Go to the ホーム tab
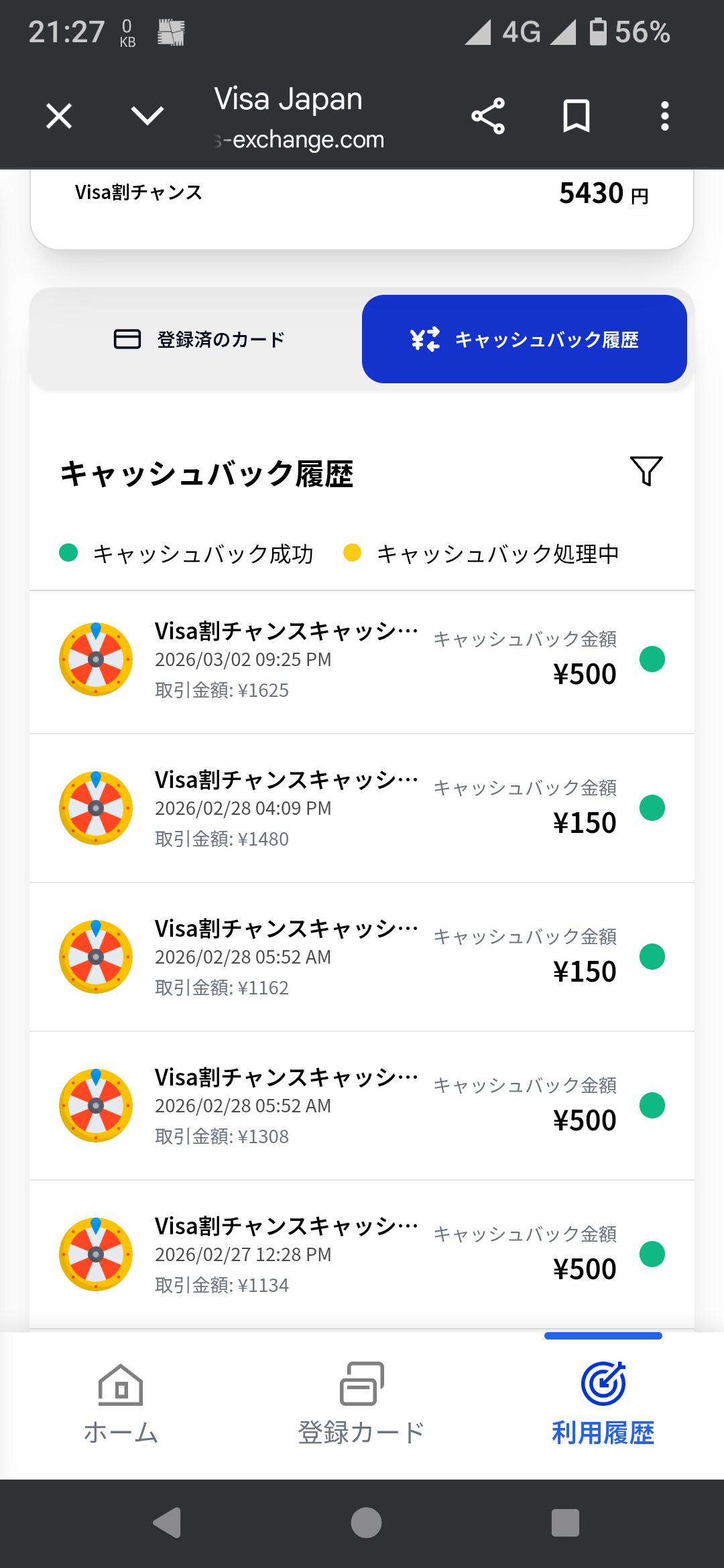The image size is (724, 1568). pyautogui.click(x=121, y=1403)
